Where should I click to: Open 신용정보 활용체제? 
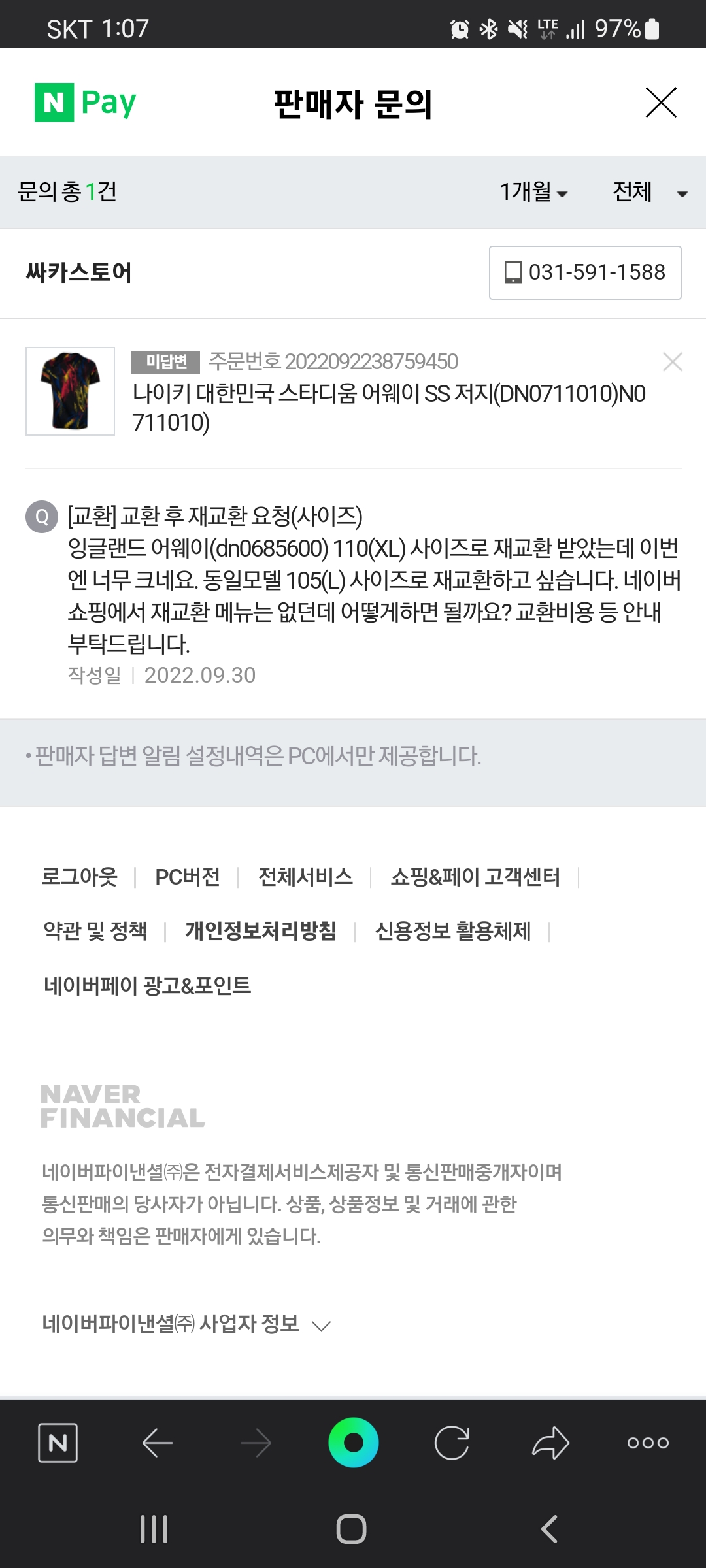point(452,931)
